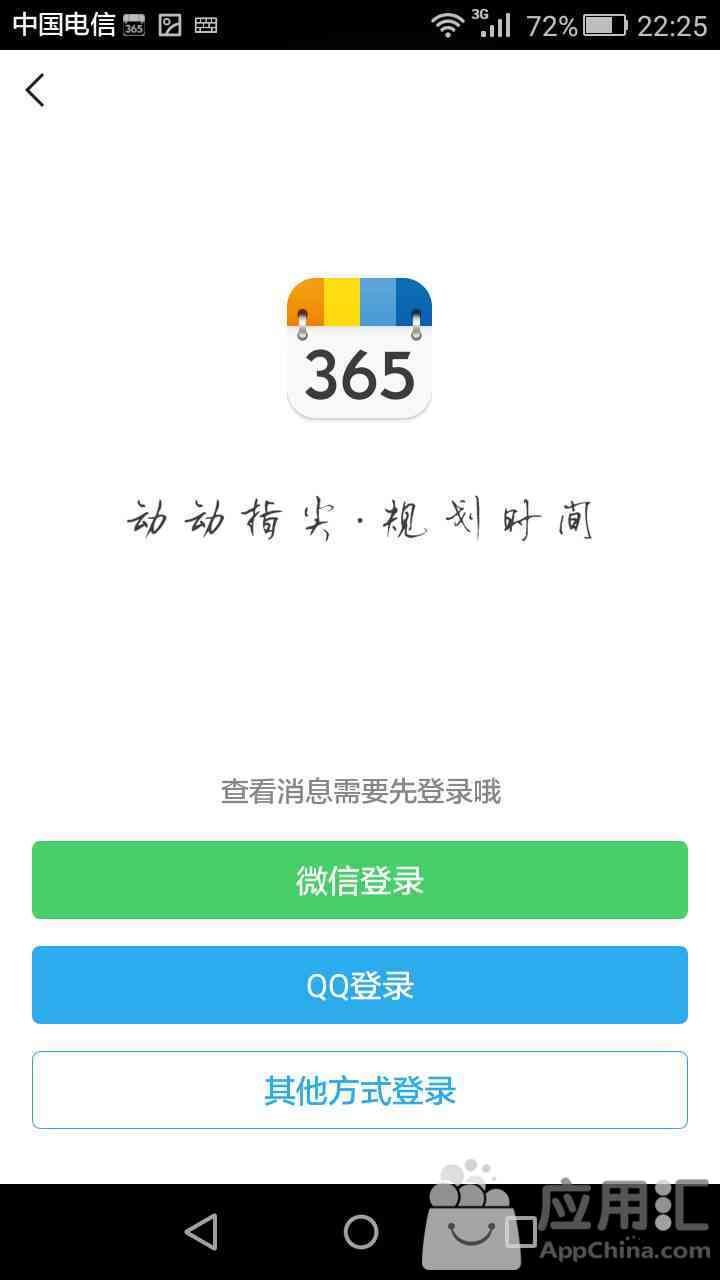
Task: Choose QQ登录 to sign in
Action: pos(360,985)
